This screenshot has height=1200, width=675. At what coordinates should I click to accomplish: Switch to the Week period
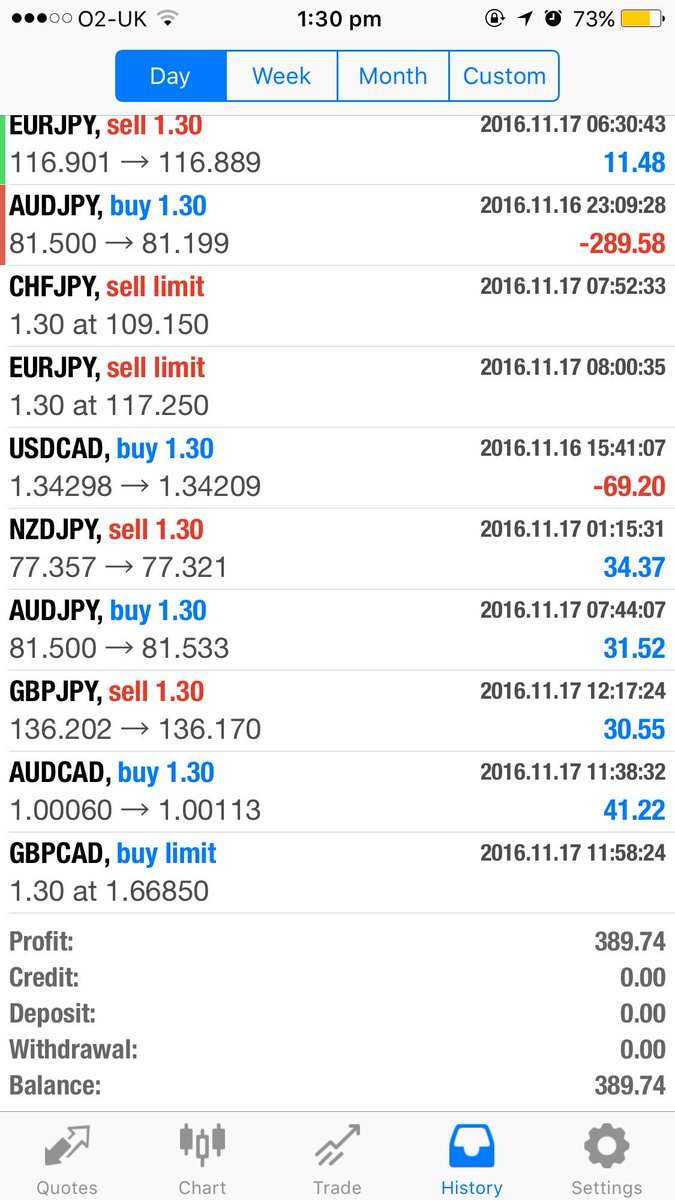coord(282,76)
